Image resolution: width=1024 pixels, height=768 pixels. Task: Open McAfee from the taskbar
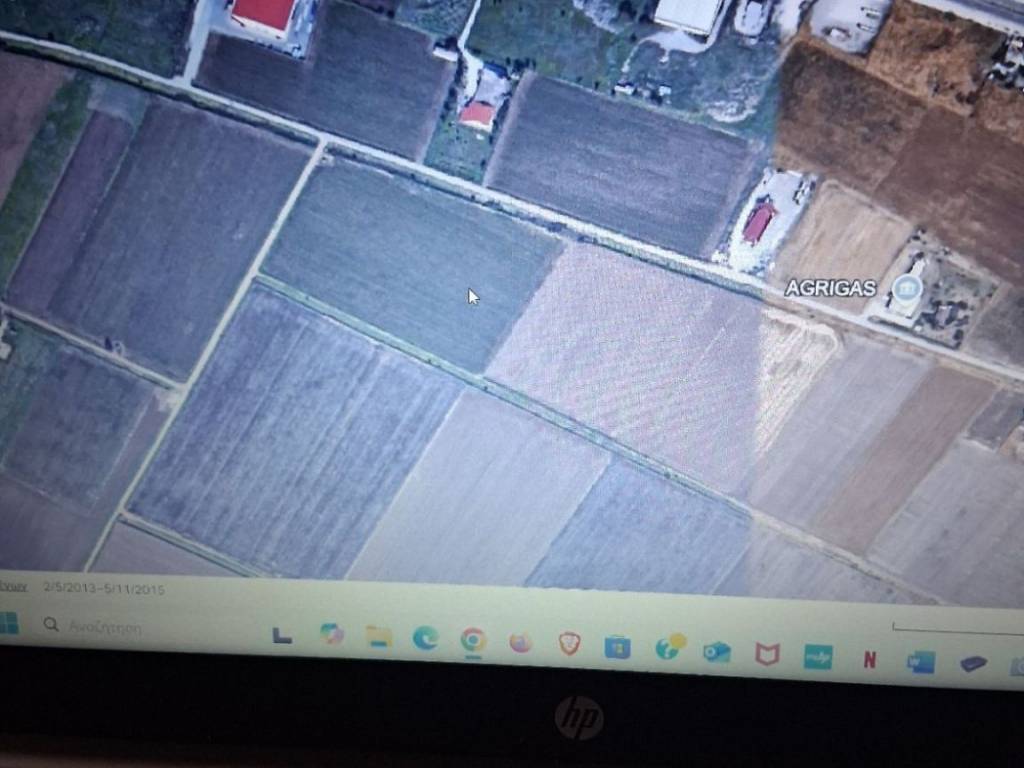[x=767, y=655]
